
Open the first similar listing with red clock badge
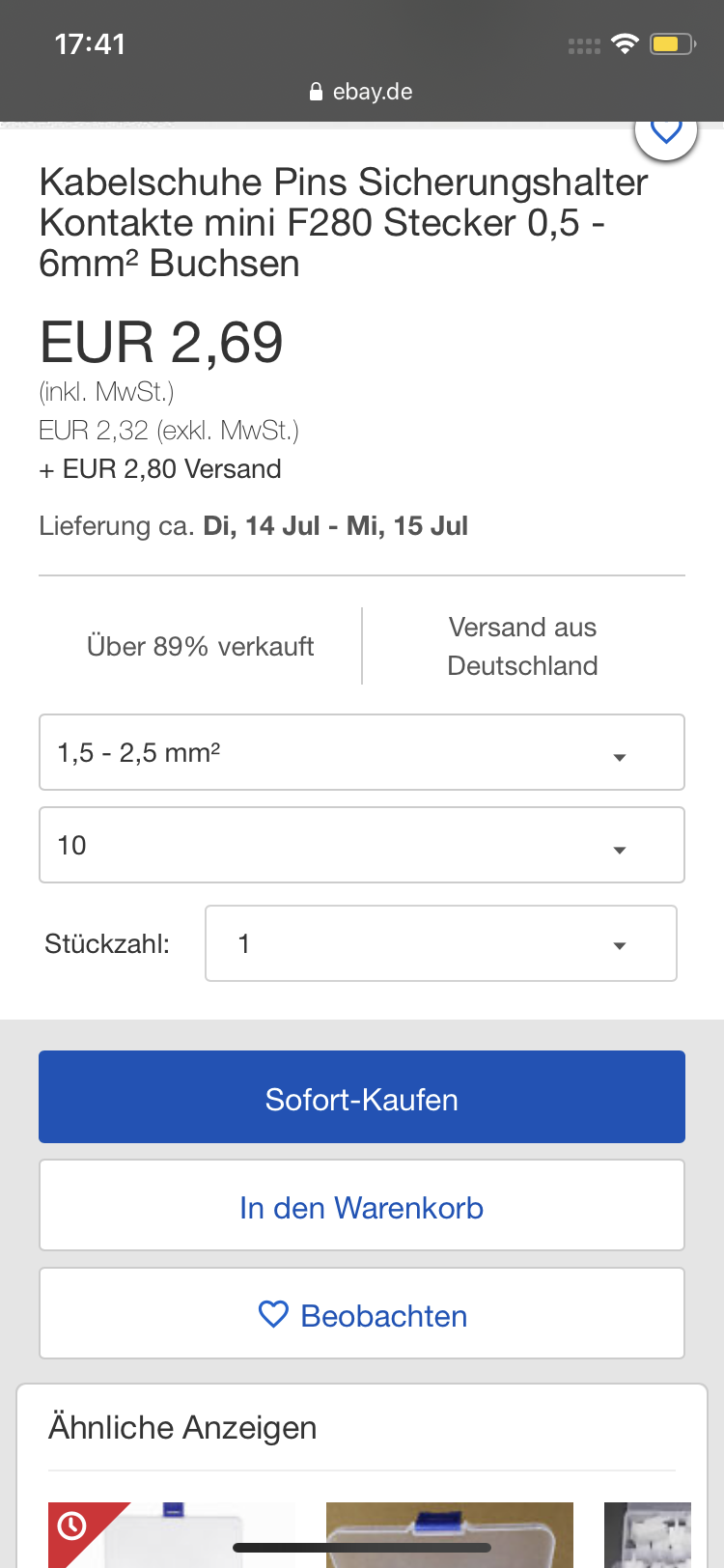click(172, 1535)
